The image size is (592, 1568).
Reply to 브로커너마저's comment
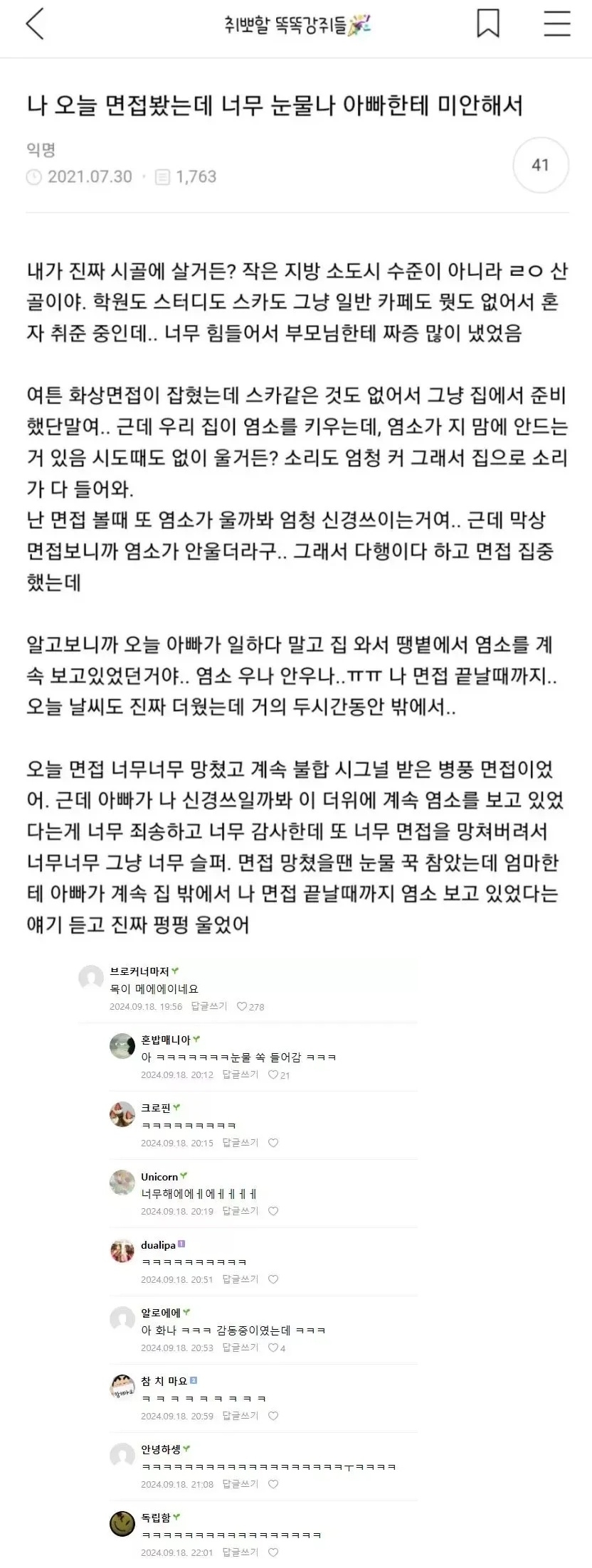(x=208, y=1006)
